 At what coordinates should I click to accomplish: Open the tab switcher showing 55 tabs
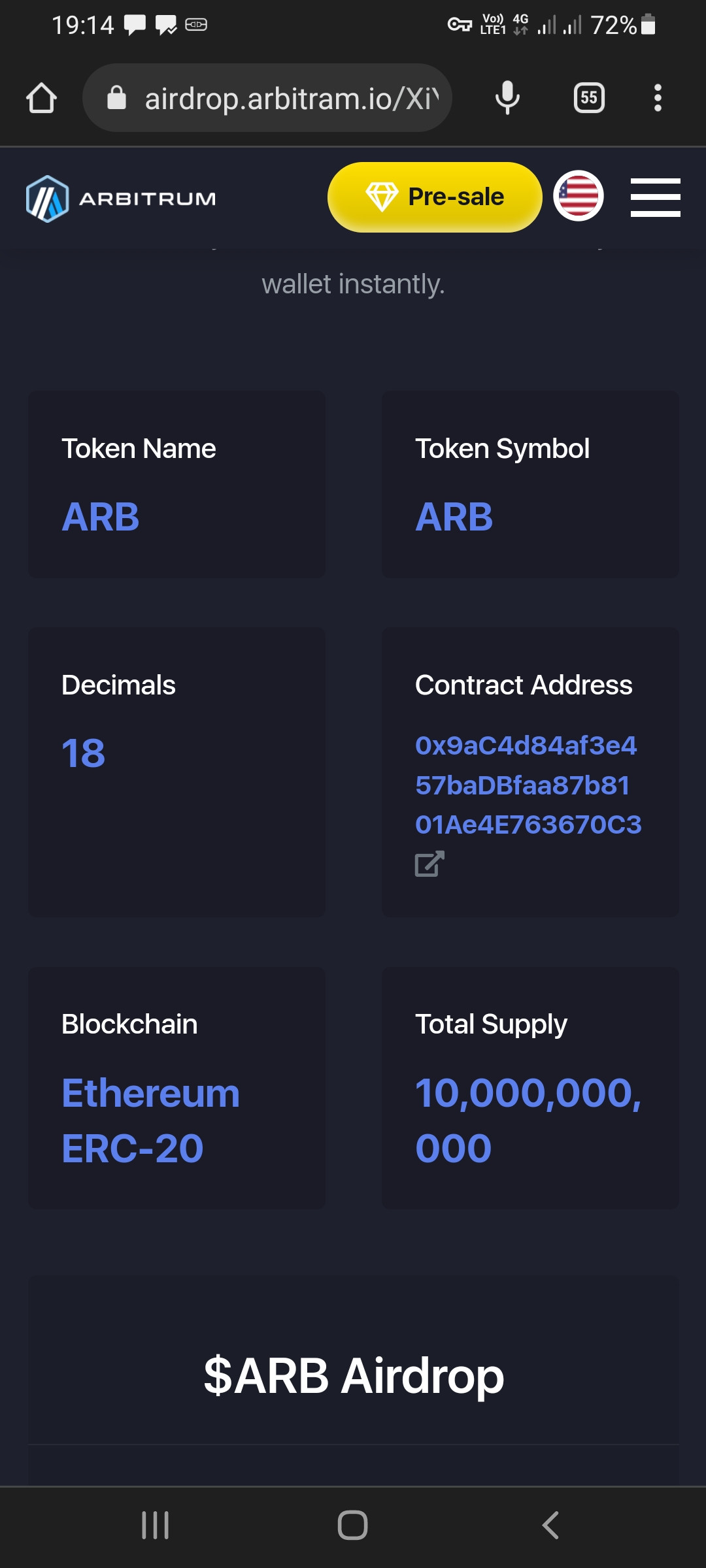[589, 98]
